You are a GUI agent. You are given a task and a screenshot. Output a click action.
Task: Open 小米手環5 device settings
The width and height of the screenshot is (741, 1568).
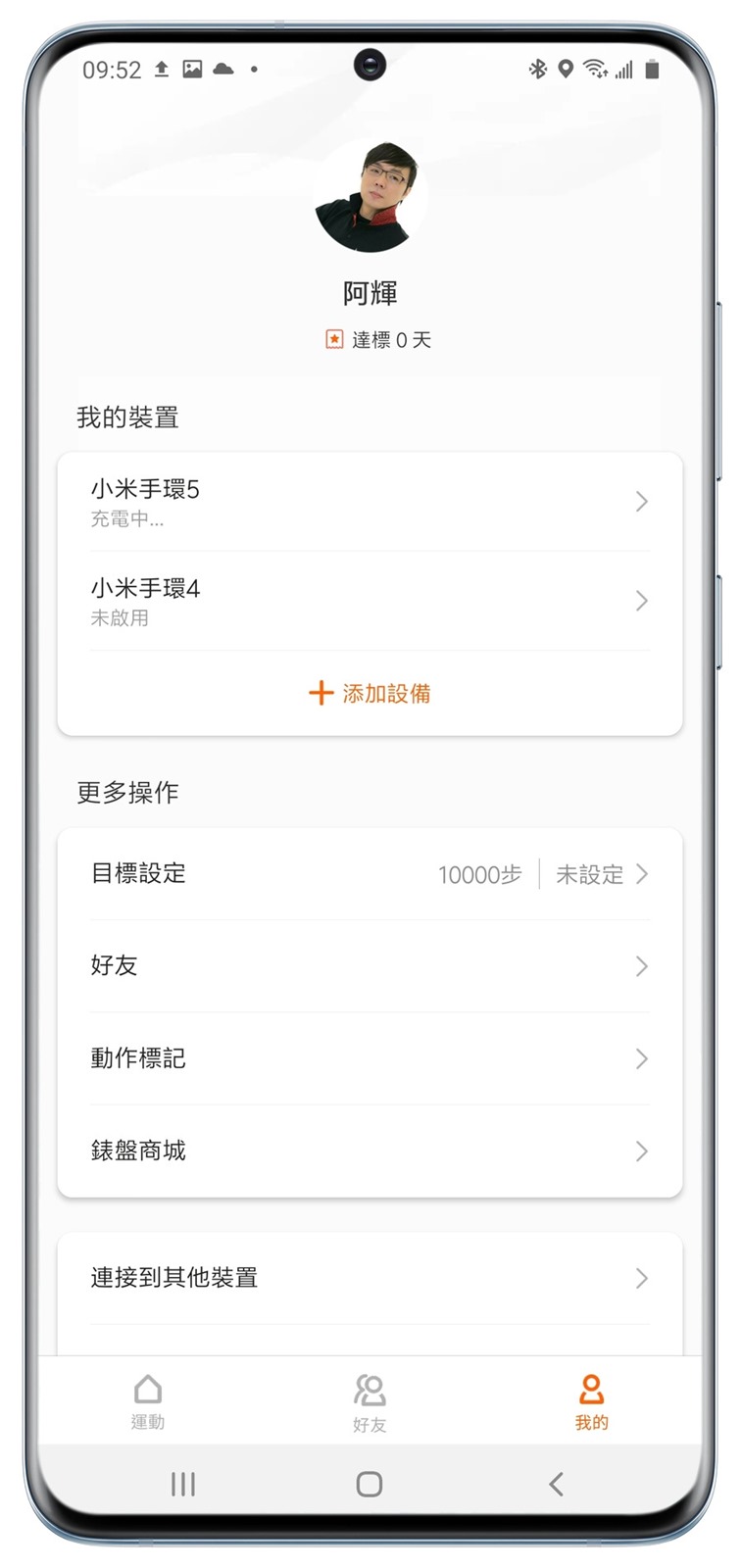370,502
